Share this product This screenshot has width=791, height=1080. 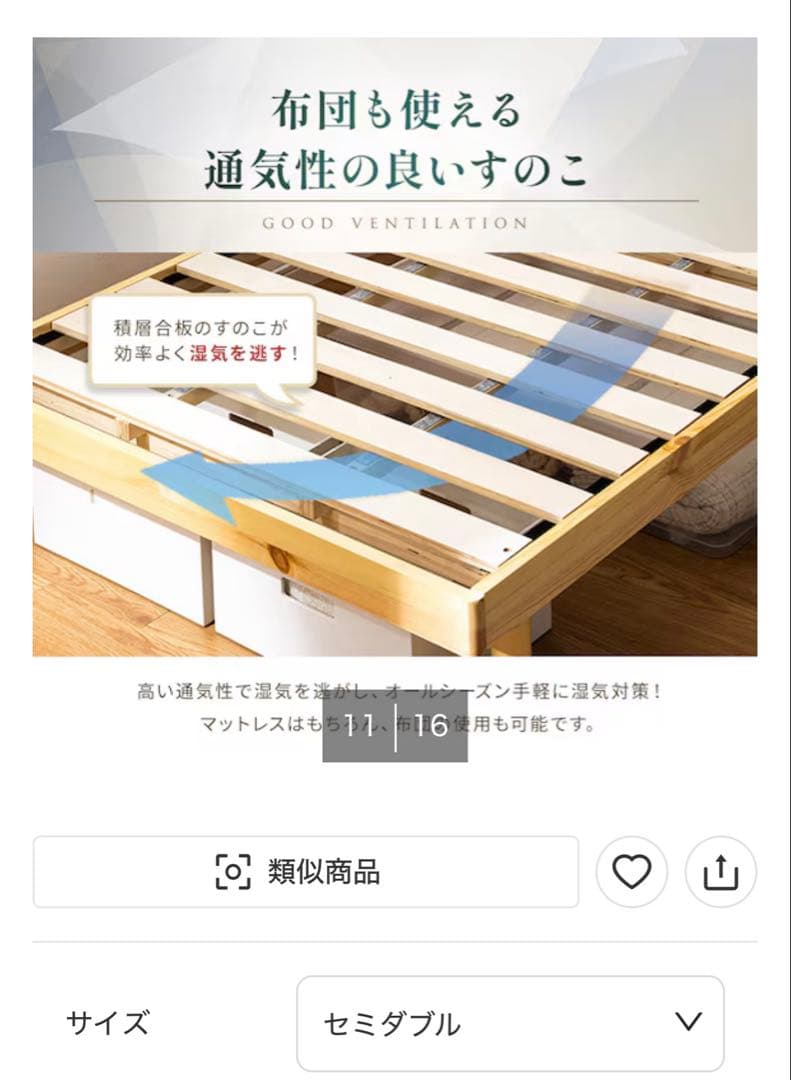pyautogui.click(x=720, y=872)
